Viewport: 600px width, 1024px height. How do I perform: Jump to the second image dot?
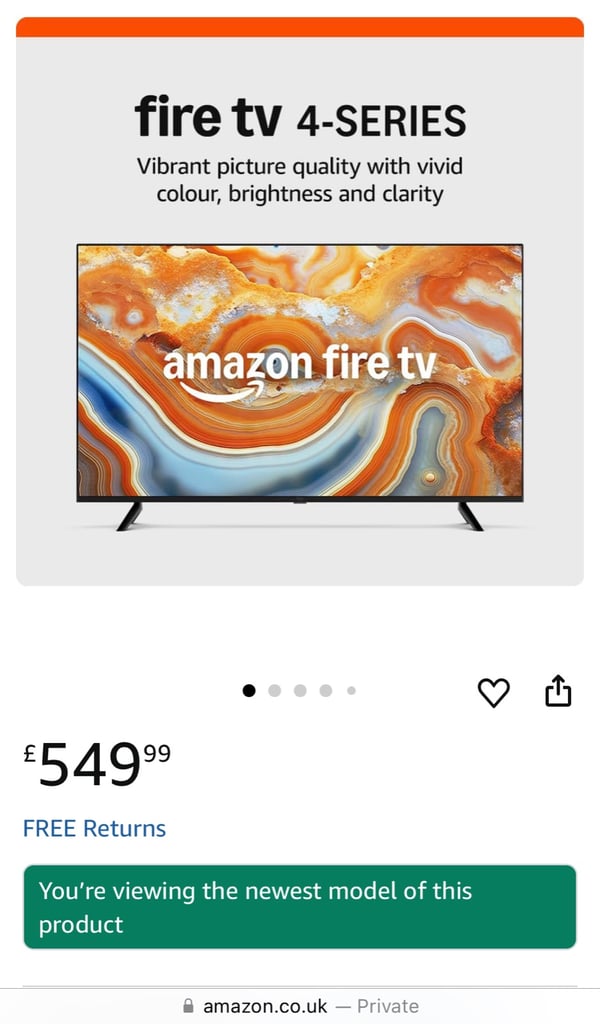[x=274, y=690]
